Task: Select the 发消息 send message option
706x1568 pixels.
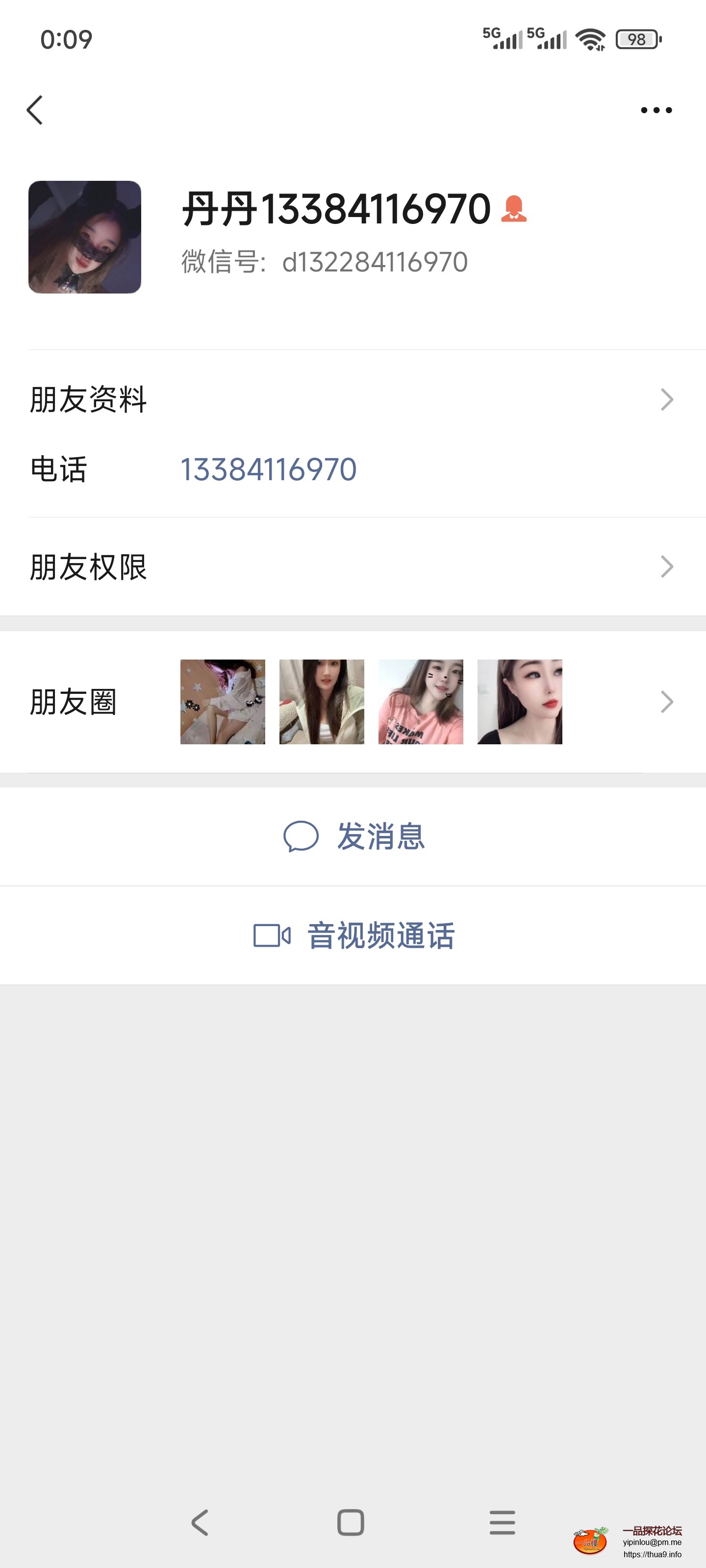Action: 381,837
